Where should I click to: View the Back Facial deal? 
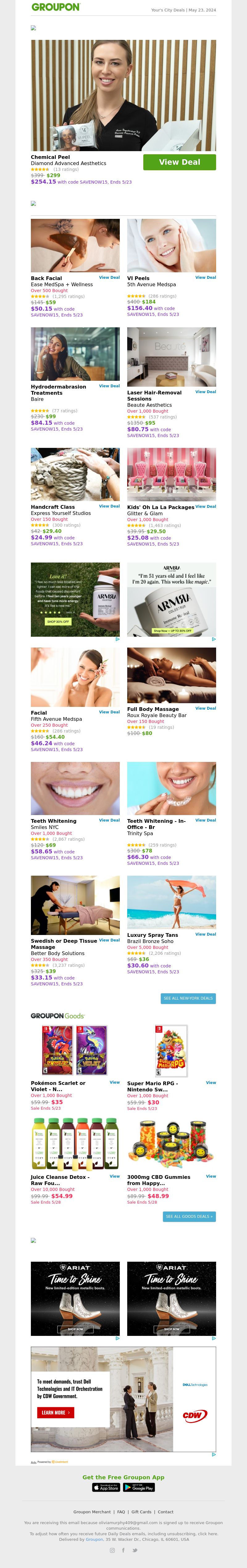tap(109, 278)
